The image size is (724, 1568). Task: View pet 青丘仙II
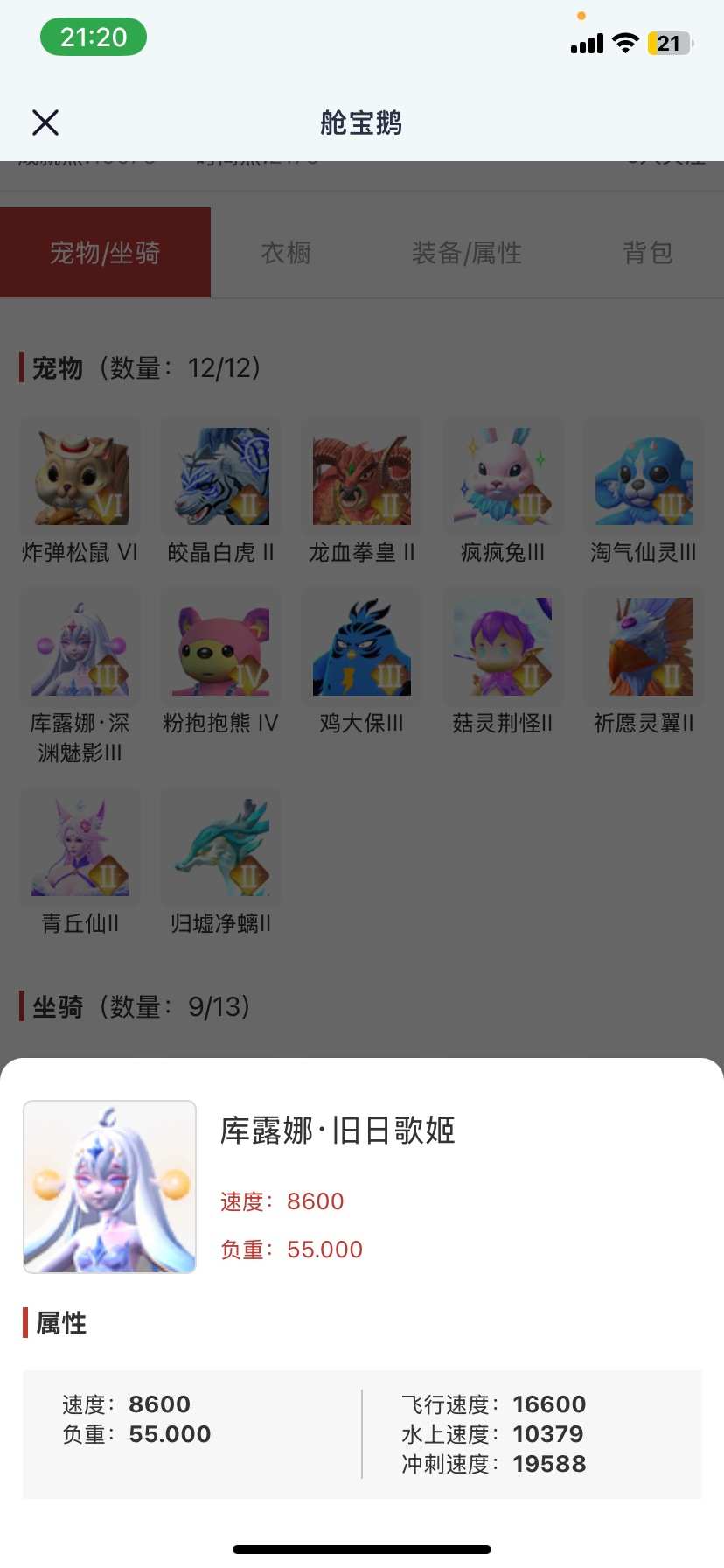[x=80, y=848]
